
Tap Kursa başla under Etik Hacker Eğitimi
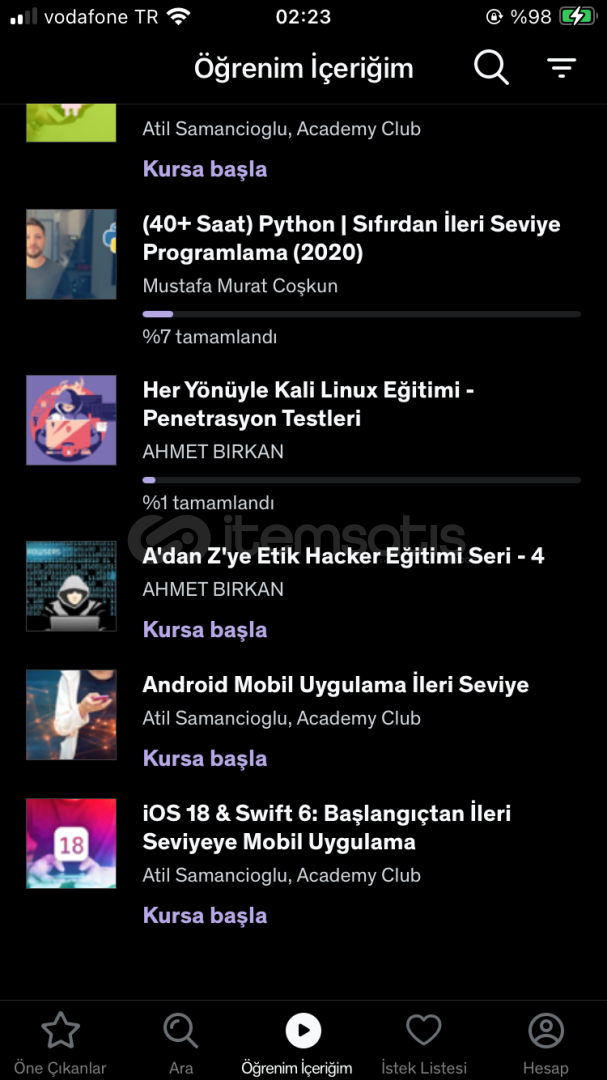(205, 630)
